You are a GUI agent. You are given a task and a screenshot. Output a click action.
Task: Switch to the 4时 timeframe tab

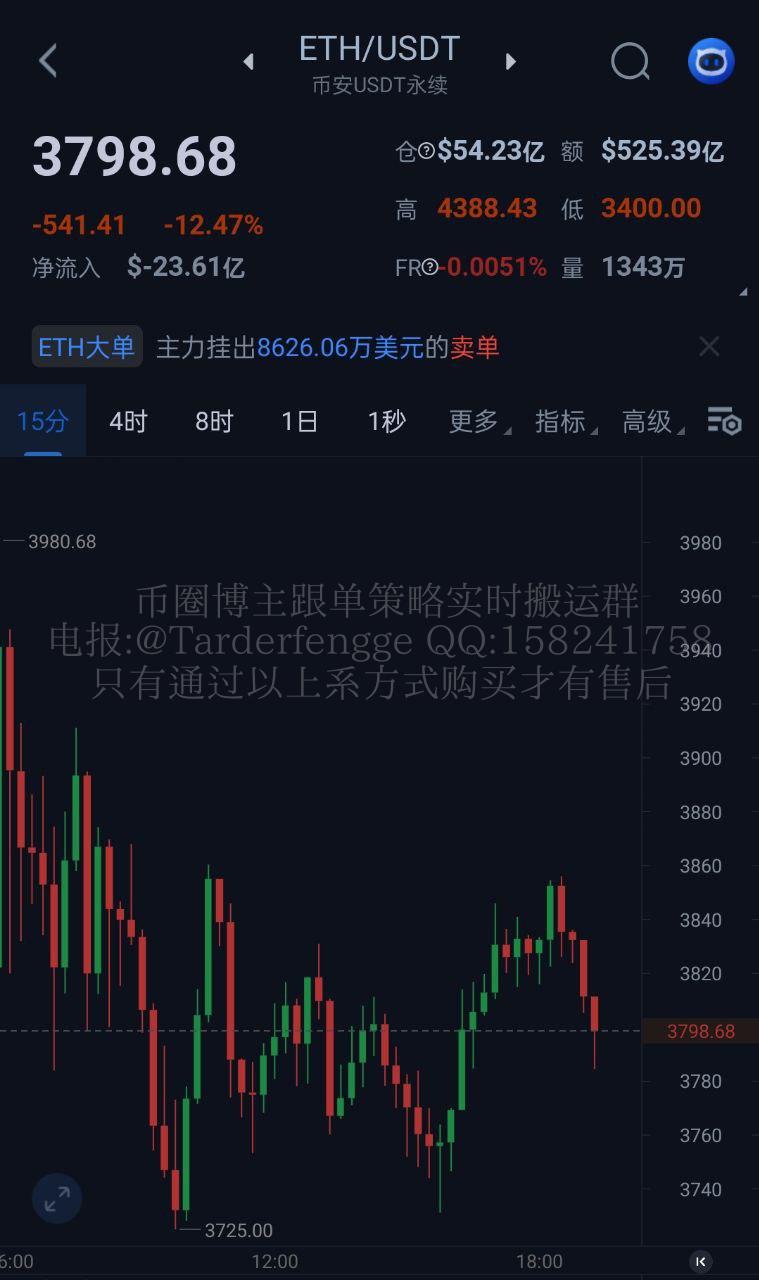tap(127, 422)
